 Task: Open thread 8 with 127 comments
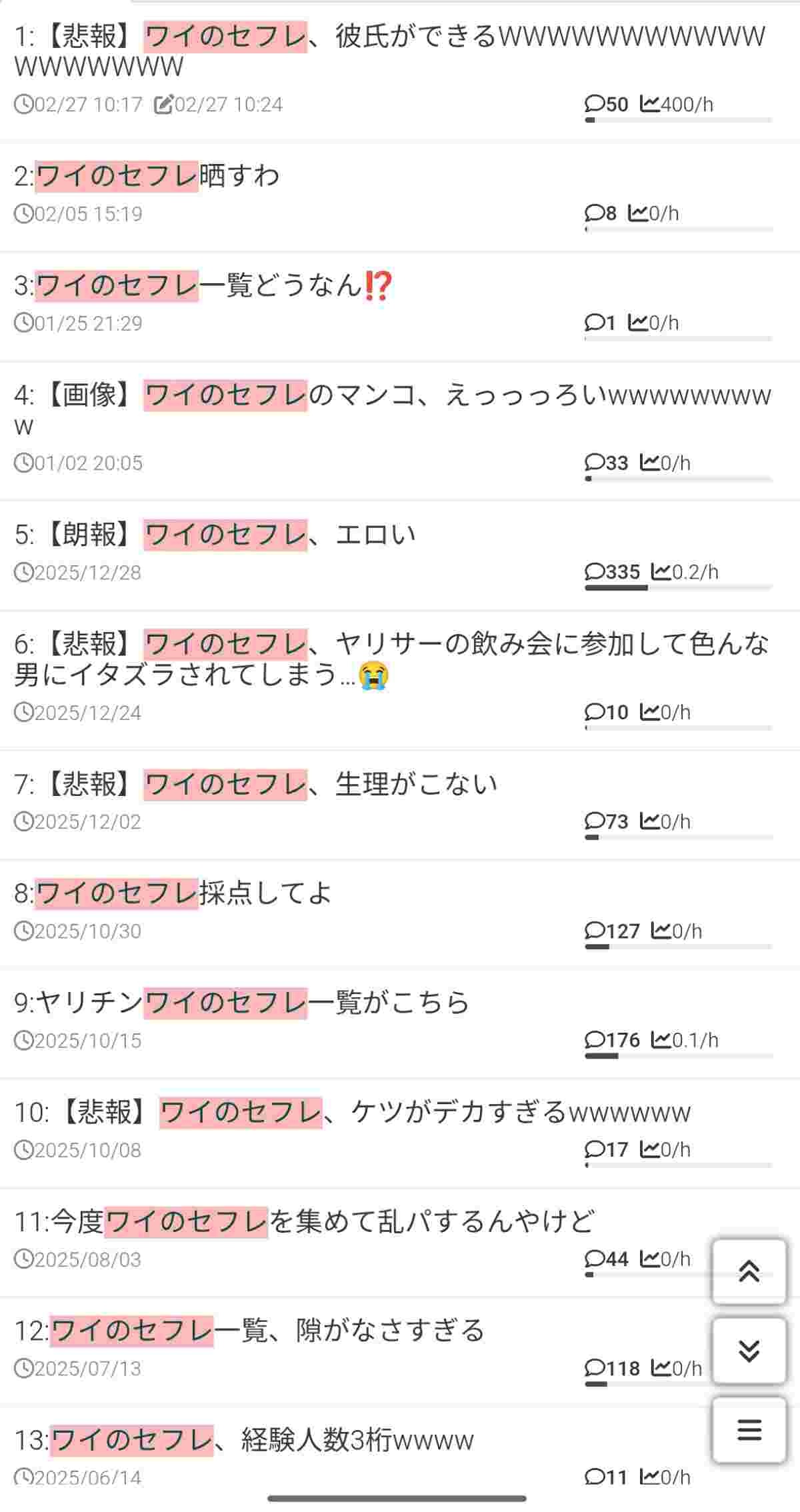click(x=173, y=893)
